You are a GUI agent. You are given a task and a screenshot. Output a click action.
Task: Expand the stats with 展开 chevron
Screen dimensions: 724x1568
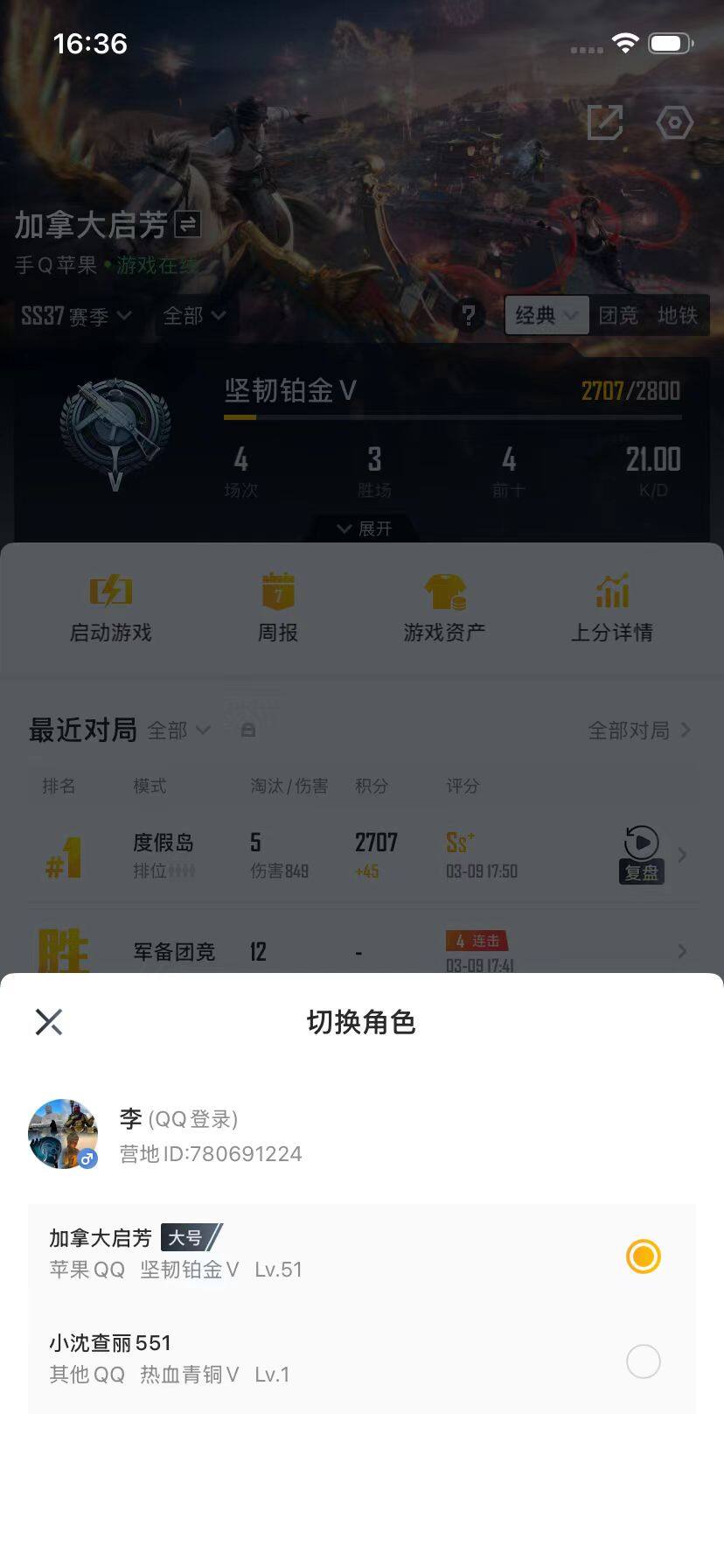pyautogui.click(x=362, y=528)
